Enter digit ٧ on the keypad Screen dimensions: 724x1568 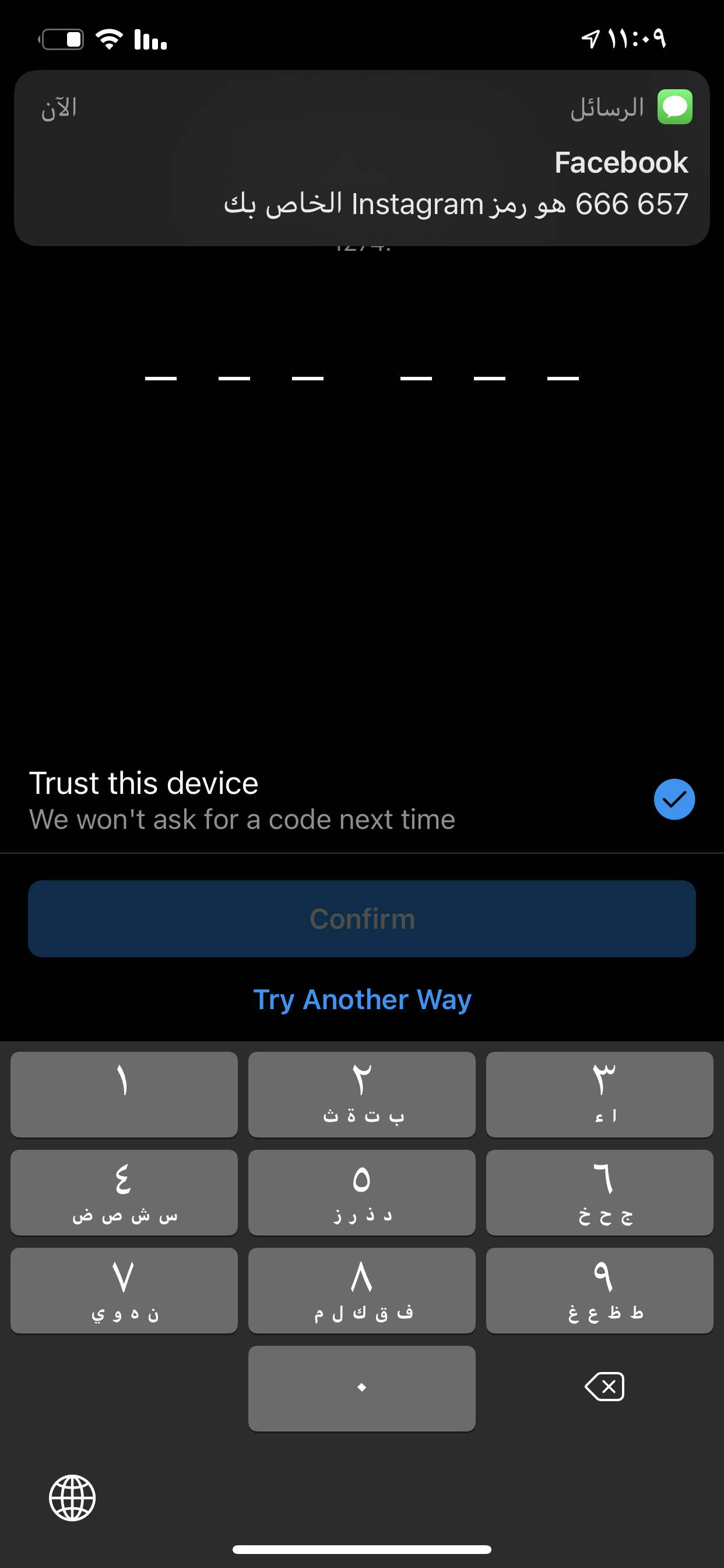124,1290
